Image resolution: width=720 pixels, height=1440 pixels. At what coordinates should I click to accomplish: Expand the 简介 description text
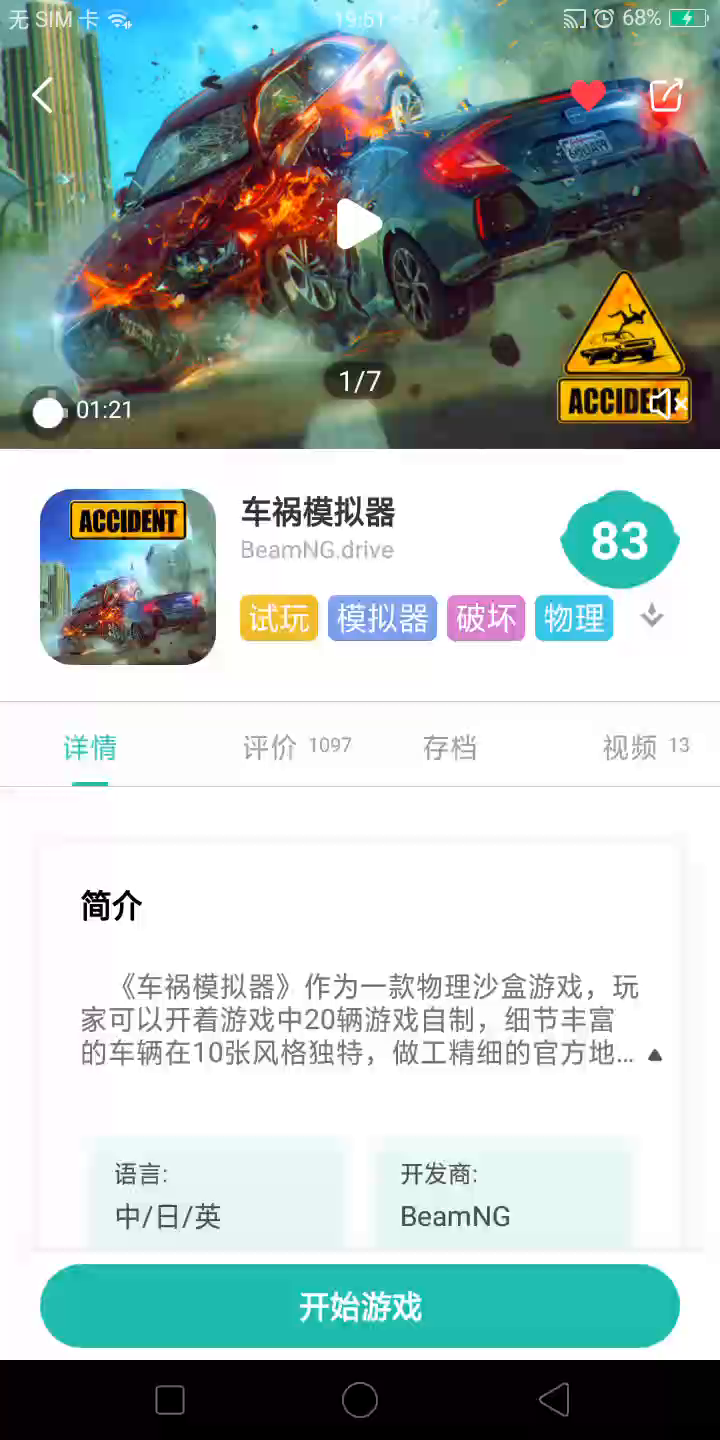coord(655,1055)
